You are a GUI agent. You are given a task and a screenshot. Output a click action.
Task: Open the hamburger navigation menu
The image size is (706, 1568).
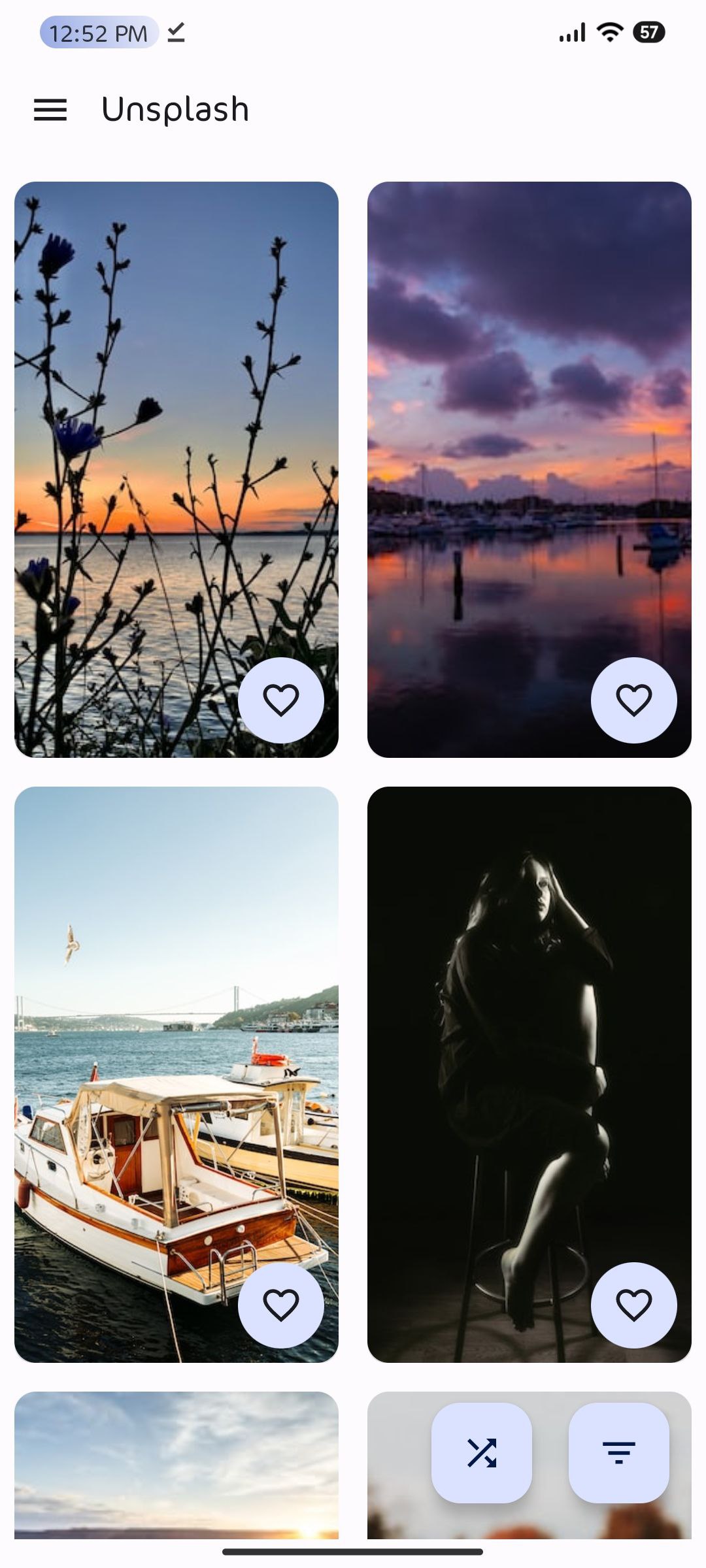point(50,110)
